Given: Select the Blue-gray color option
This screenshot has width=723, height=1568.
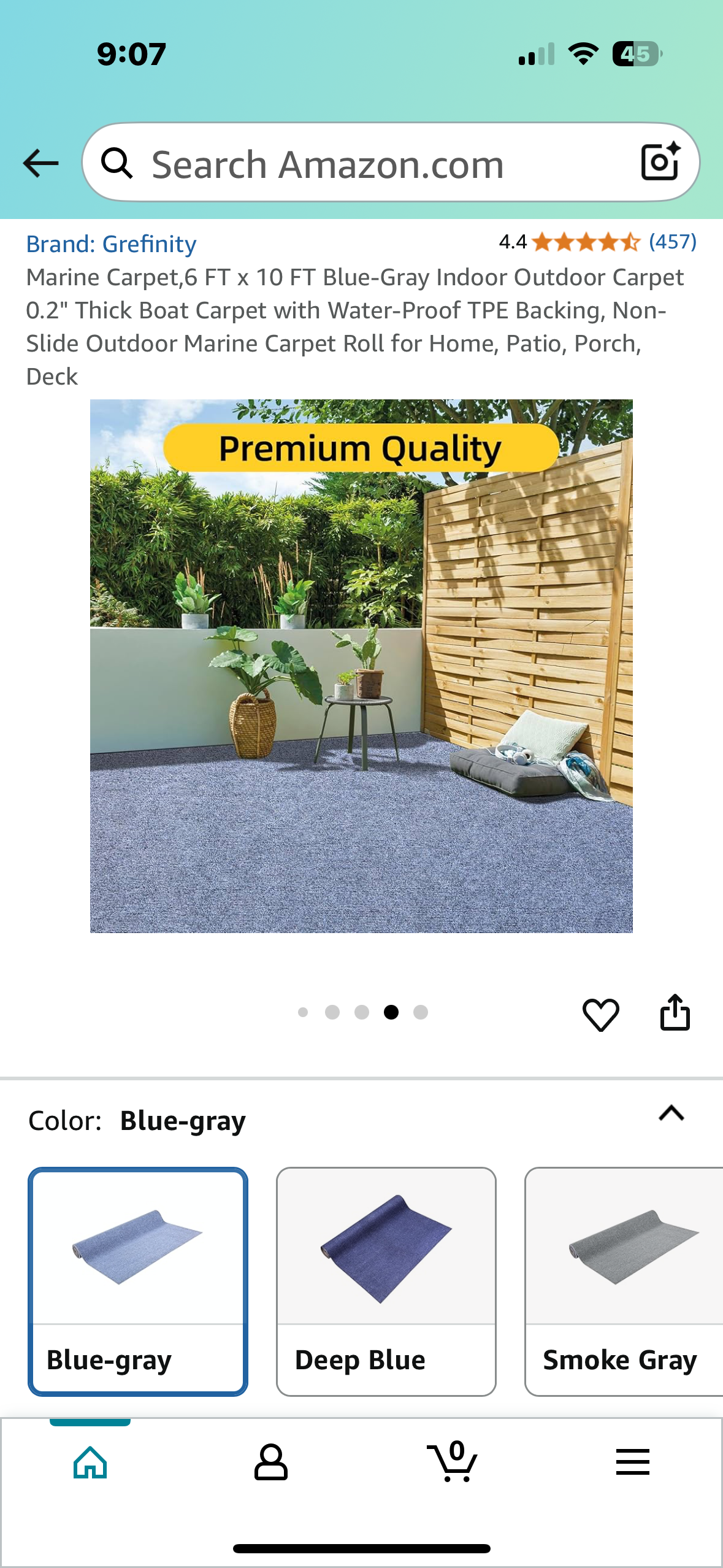Looking at the screenshot, I should point(138,1281).
